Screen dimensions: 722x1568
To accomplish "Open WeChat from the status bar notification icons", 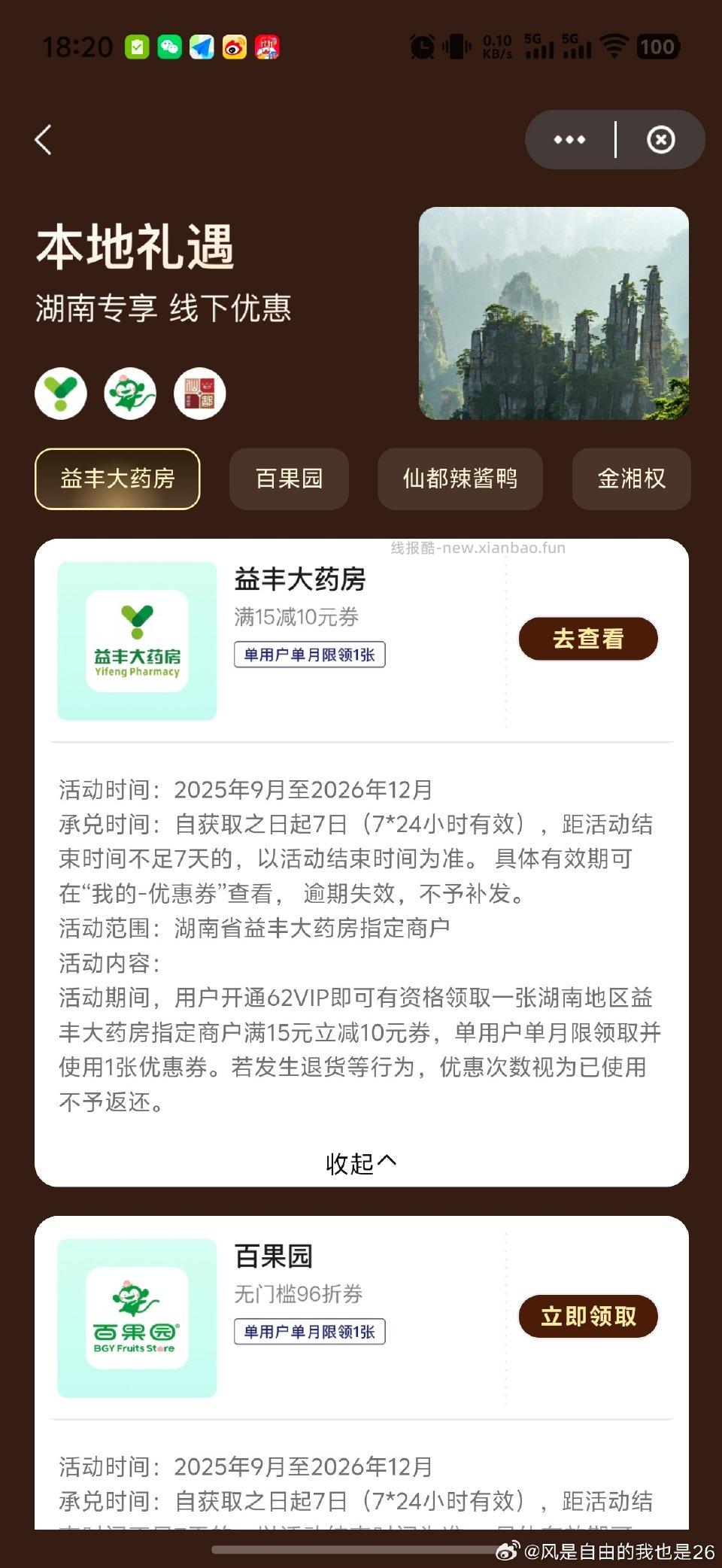I will pyautogui.click(x=169, y=47).
